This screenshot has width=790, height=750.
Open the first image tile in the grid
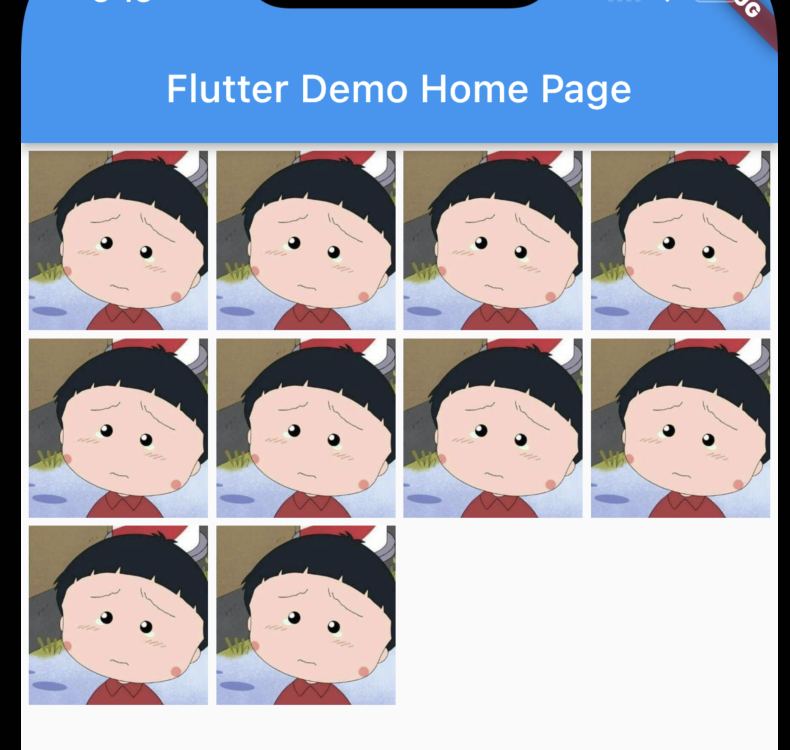[x=118, y=240]
